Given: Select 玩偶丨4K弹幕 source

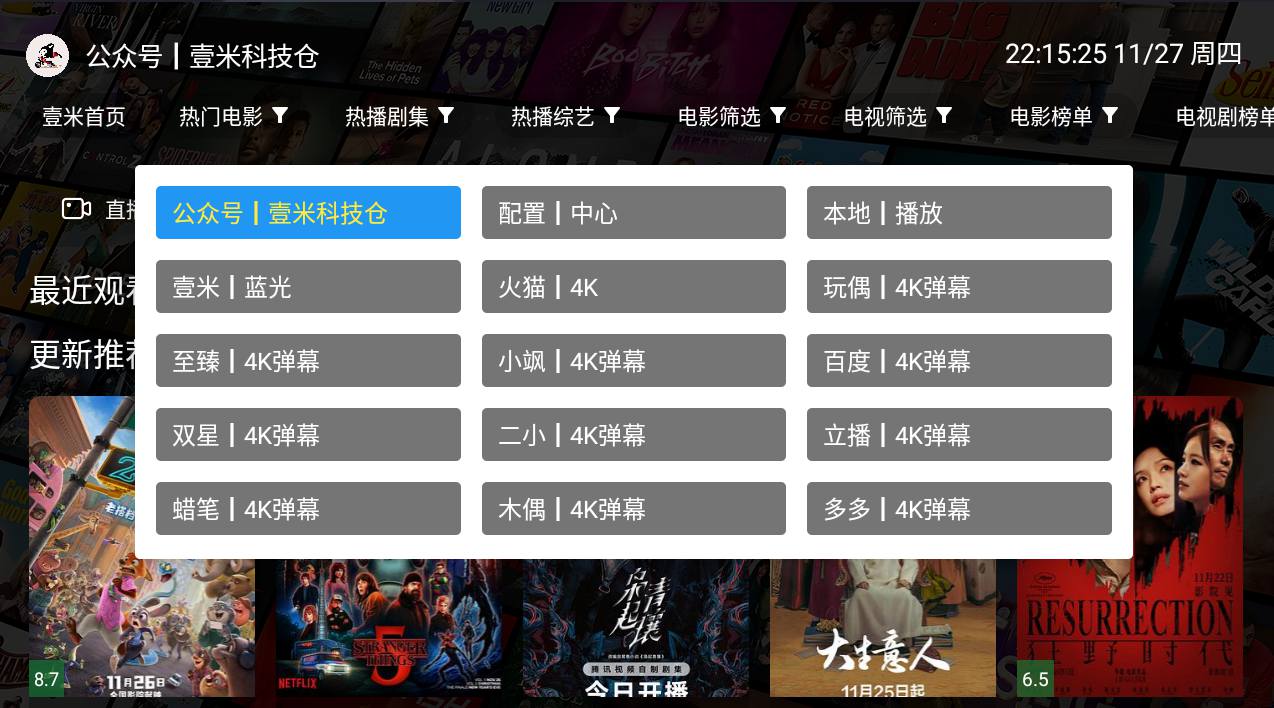Looking at the screenshot, I should (959, 287).
